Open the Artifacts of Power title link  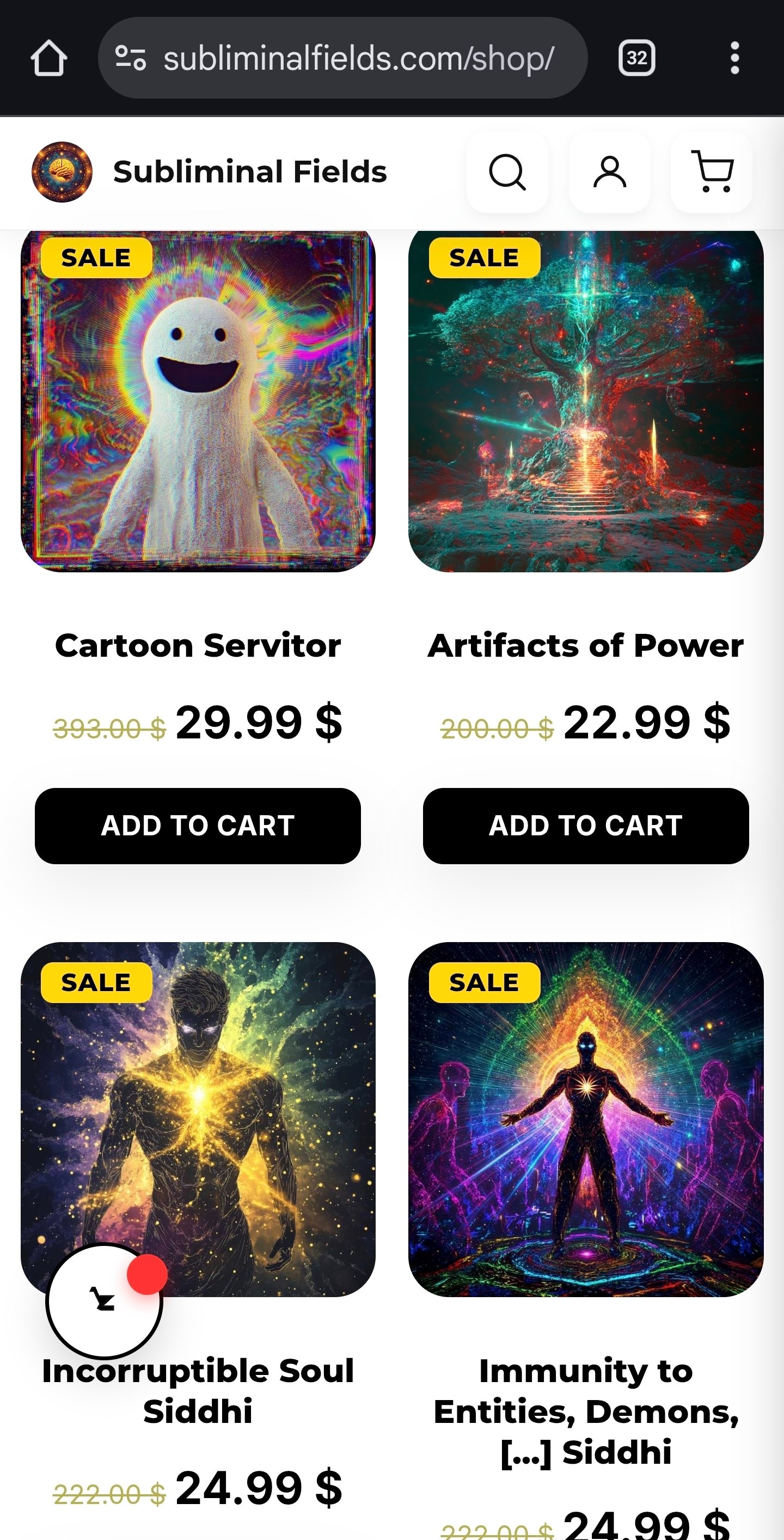[586, 646]
